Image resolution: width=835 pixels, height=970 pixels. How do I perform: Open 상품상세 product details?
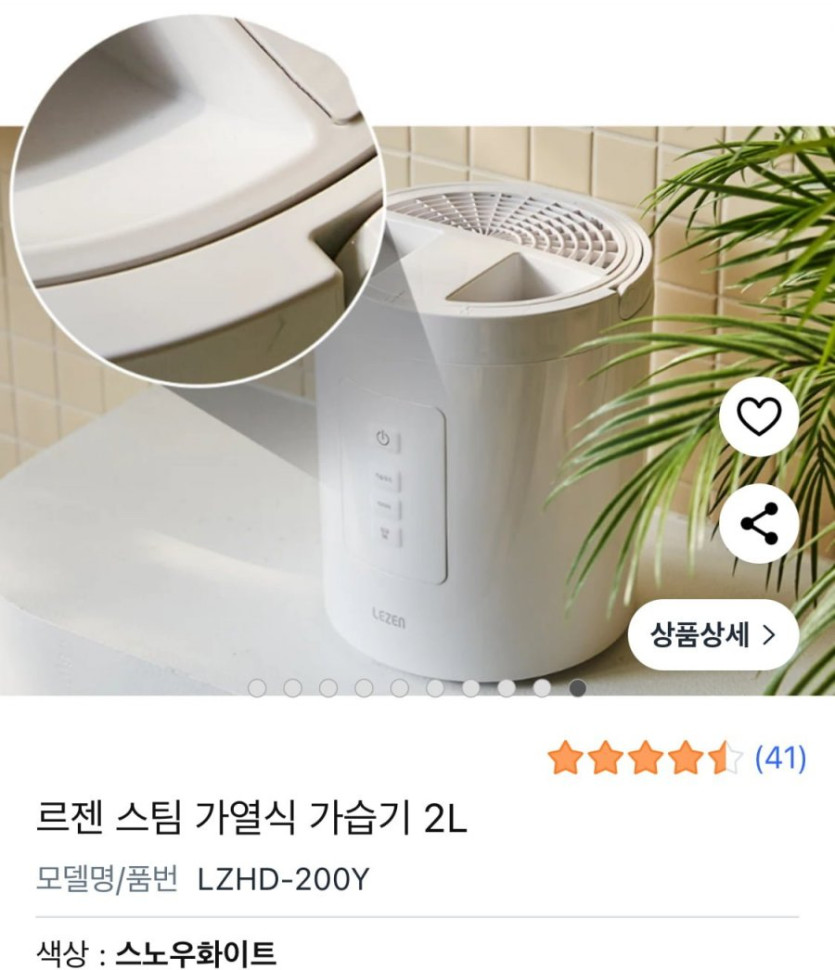[x=713, y=635]
